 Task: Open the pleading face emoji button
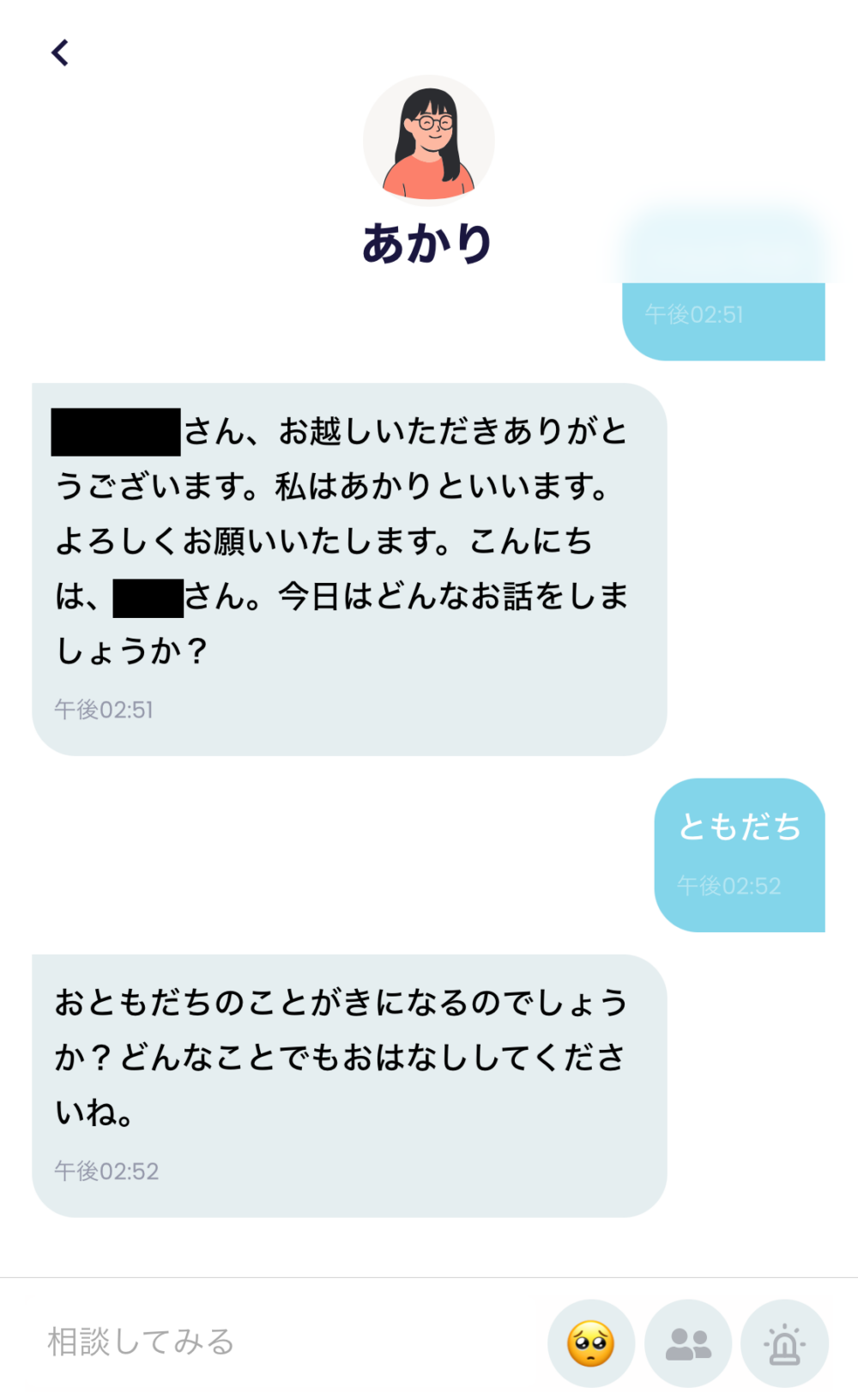(x=591, y=1343)
